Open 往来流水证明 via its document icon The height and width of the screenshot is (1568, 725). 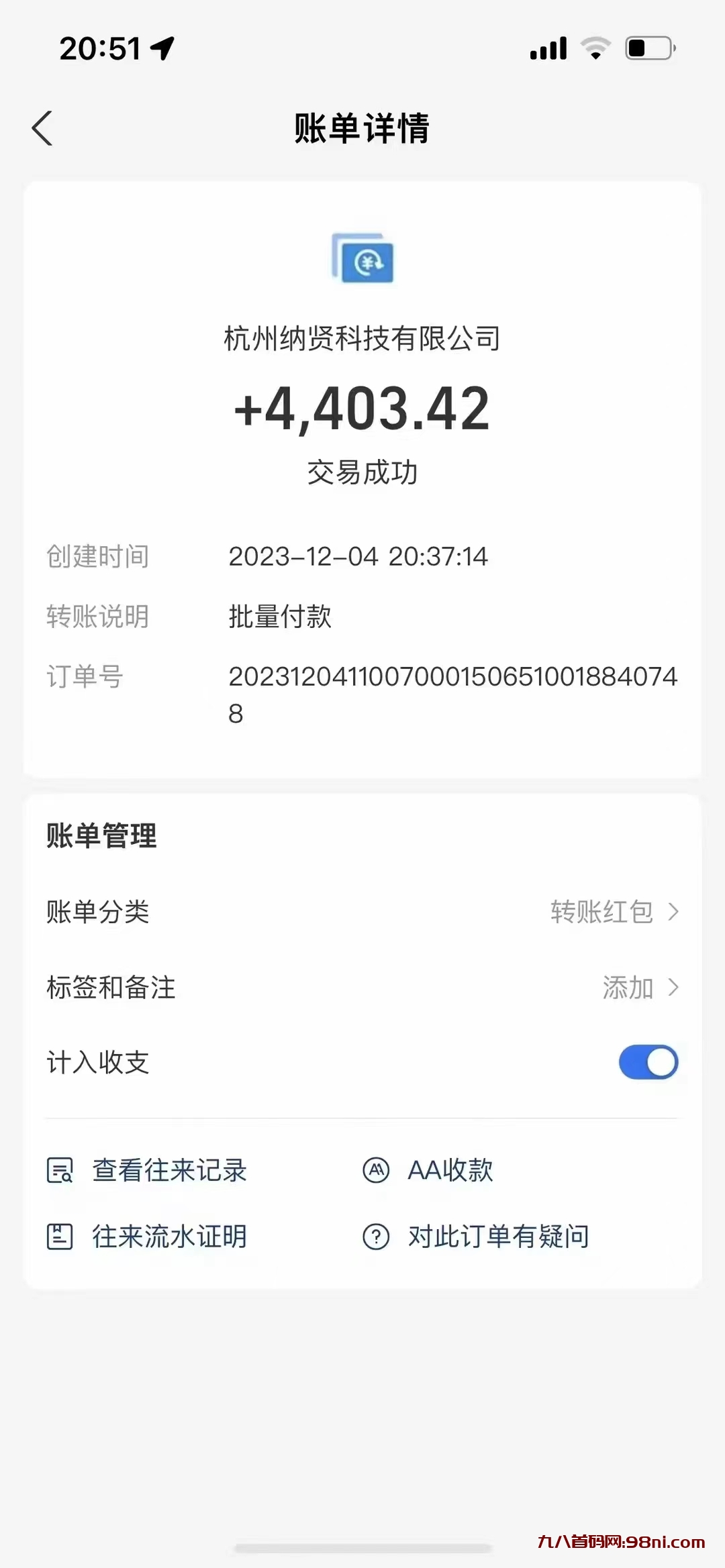60,1237
